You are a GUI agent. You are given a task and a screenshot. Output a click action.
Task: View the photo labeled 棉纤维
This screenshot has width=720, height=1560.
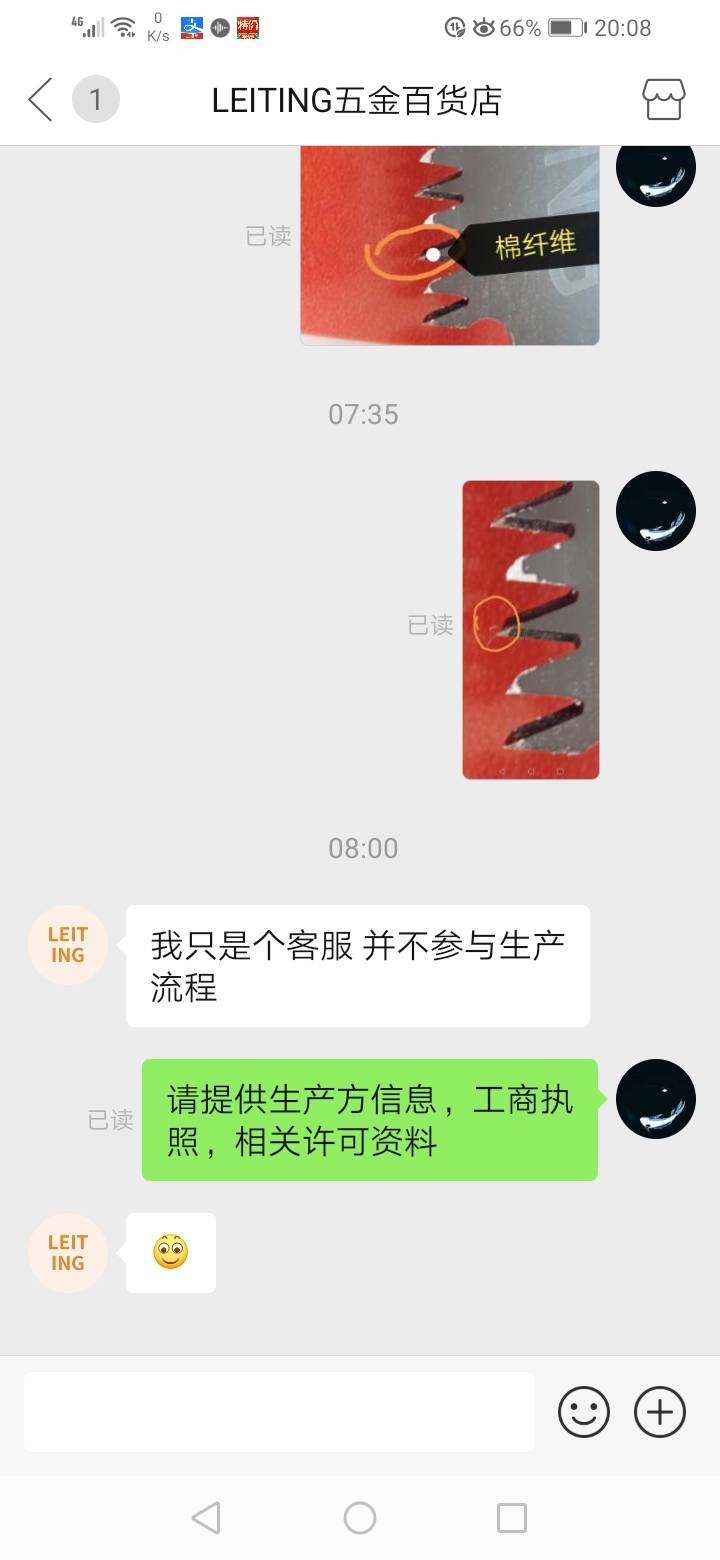[x=450, y=245]
